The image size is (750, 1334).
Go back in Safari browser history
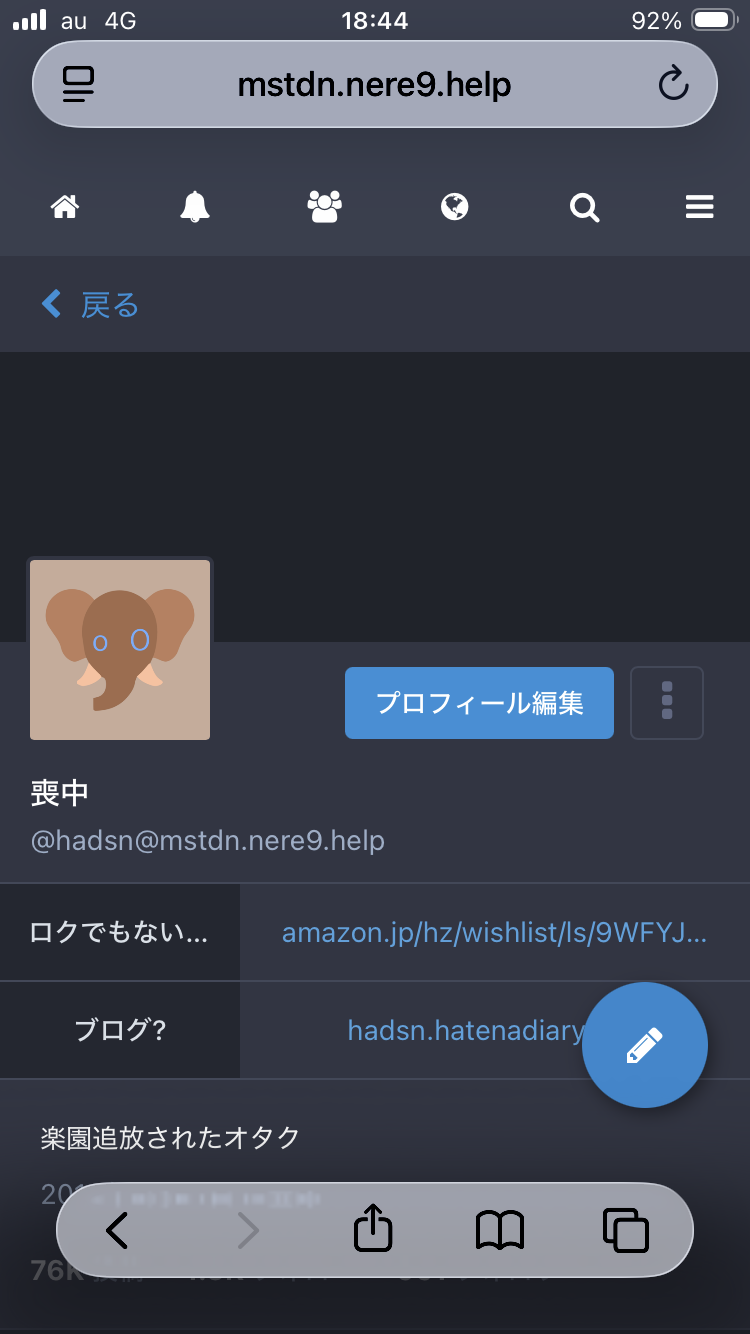coord(117,1230)
